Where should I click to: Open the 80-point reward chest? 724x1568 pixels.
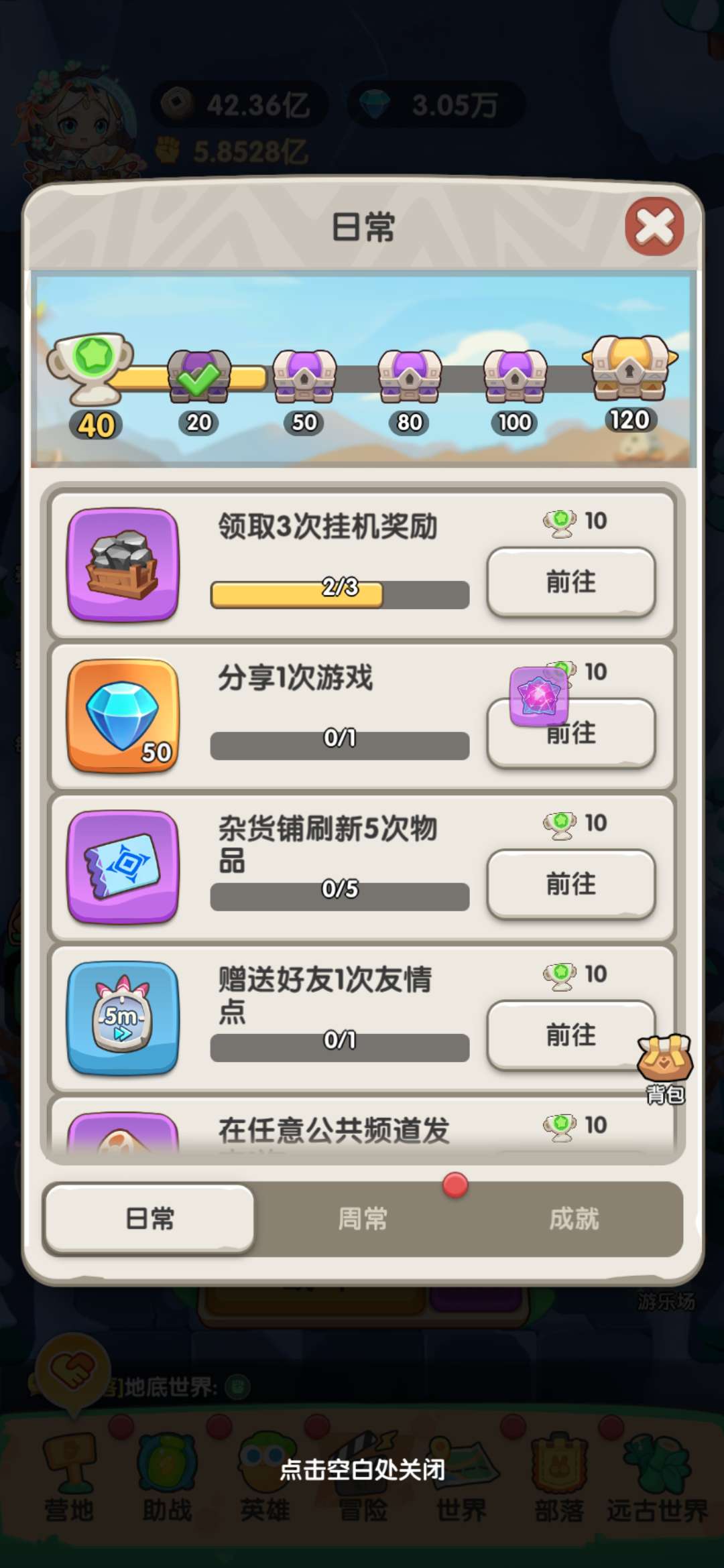[x=410, y=376]
